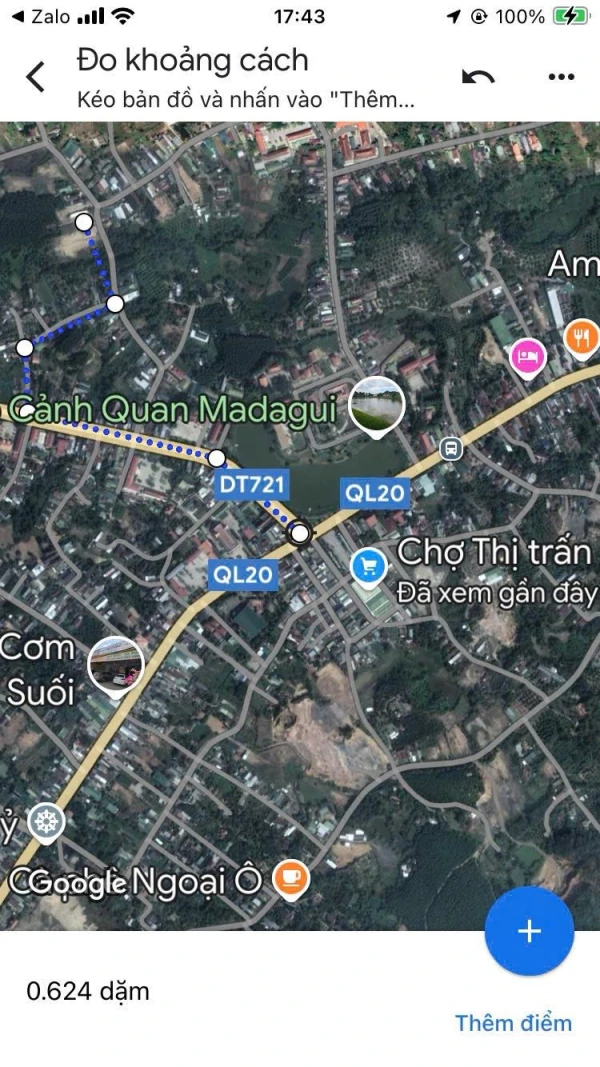This screenshot has height=1067, width=600.
Task: Tap the blue plus floating button
Action: click(x=529, y=931)
